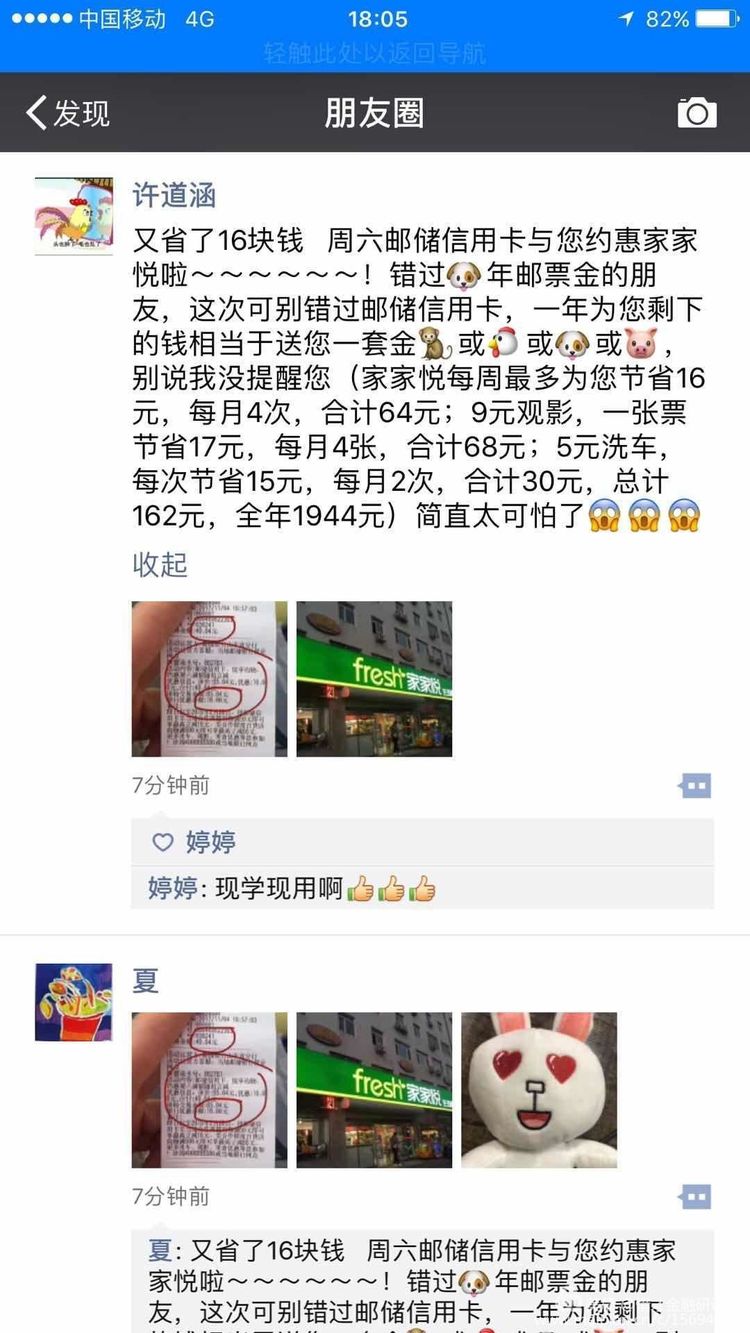Open 许道涵's profile via name link
This screenshot has height=1333, width=750.
pyautogui.click(x=174, y=195)
